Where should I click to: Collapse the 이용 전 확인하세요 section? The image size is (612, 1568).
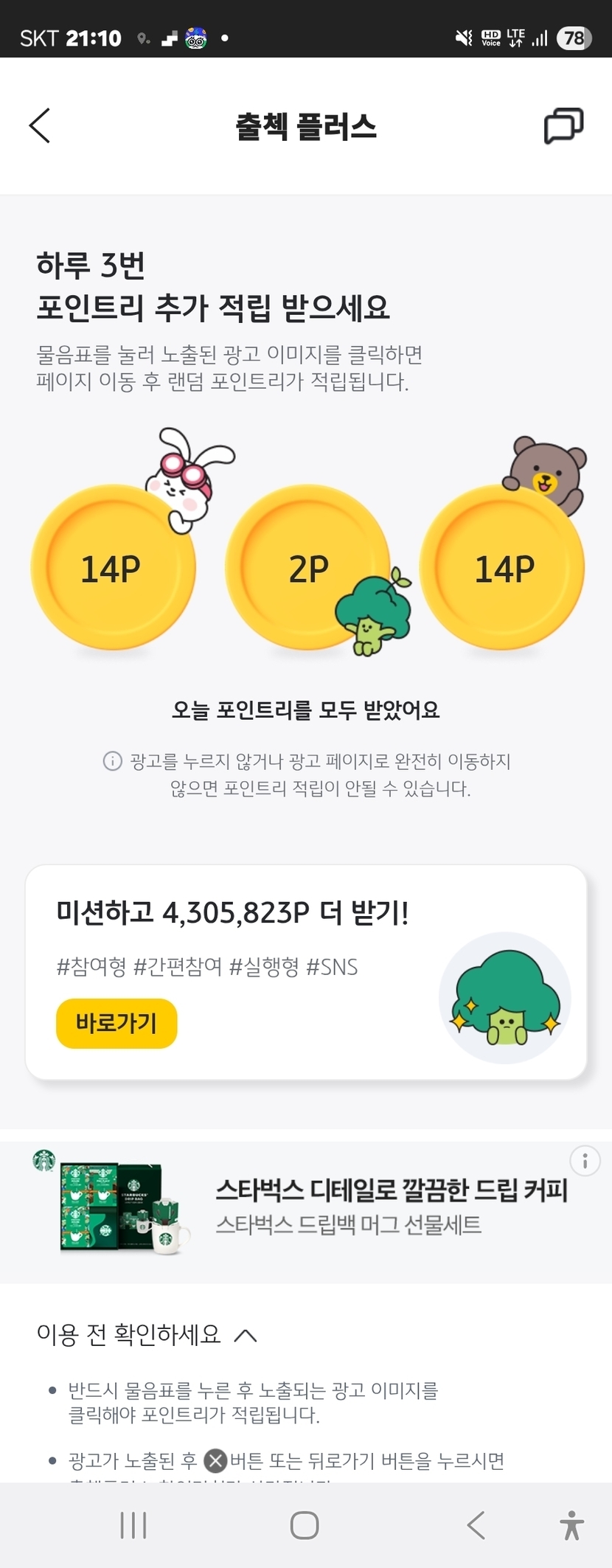[245, 1335]
